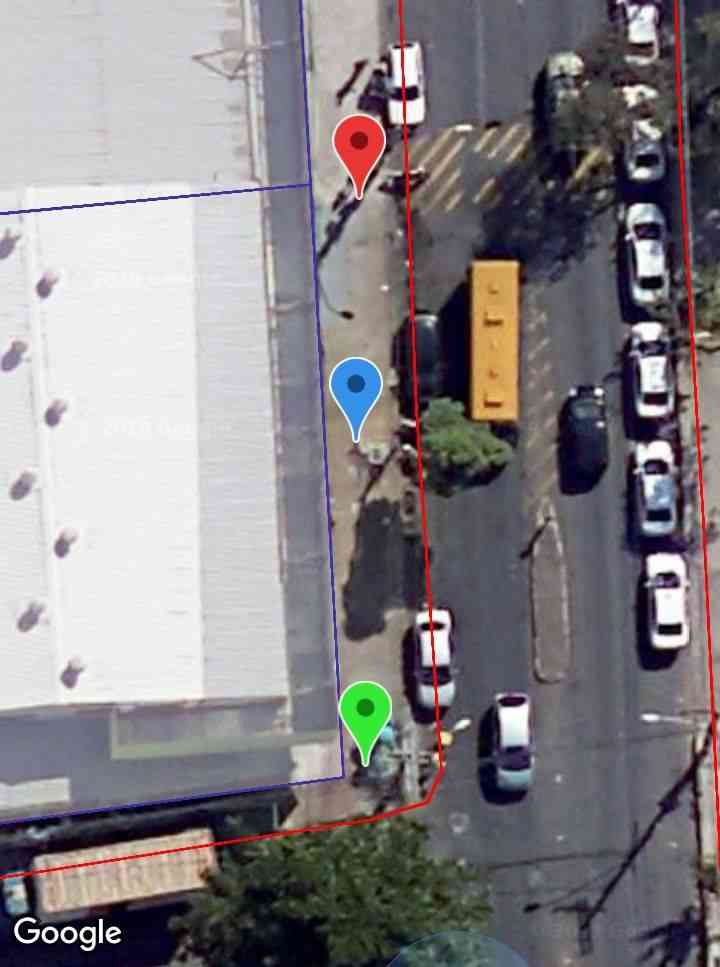Select the blue map marker

356,392
